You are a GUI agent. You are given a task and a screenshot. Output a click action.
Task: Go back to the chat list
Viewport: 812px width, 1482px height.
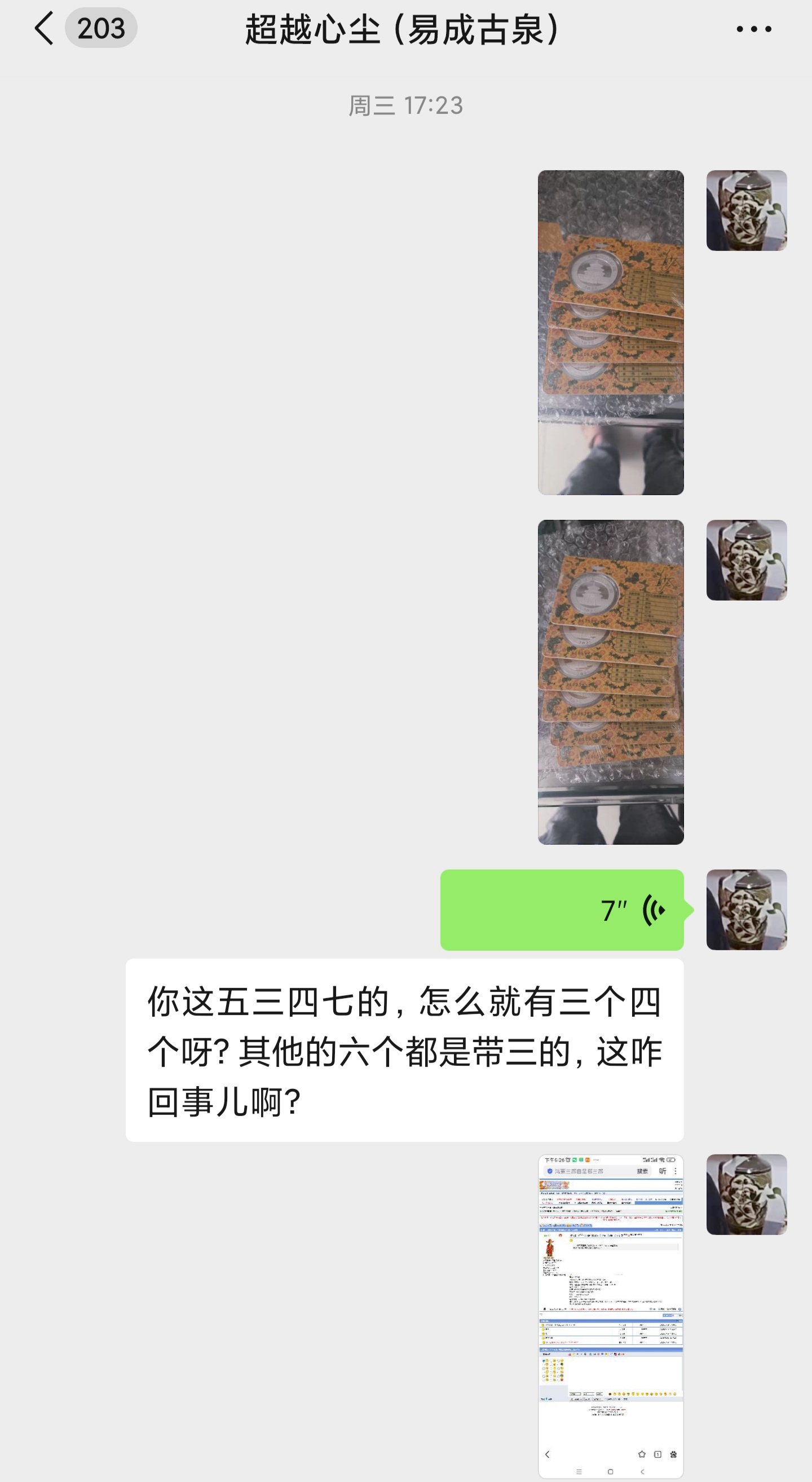click(45, 29)
